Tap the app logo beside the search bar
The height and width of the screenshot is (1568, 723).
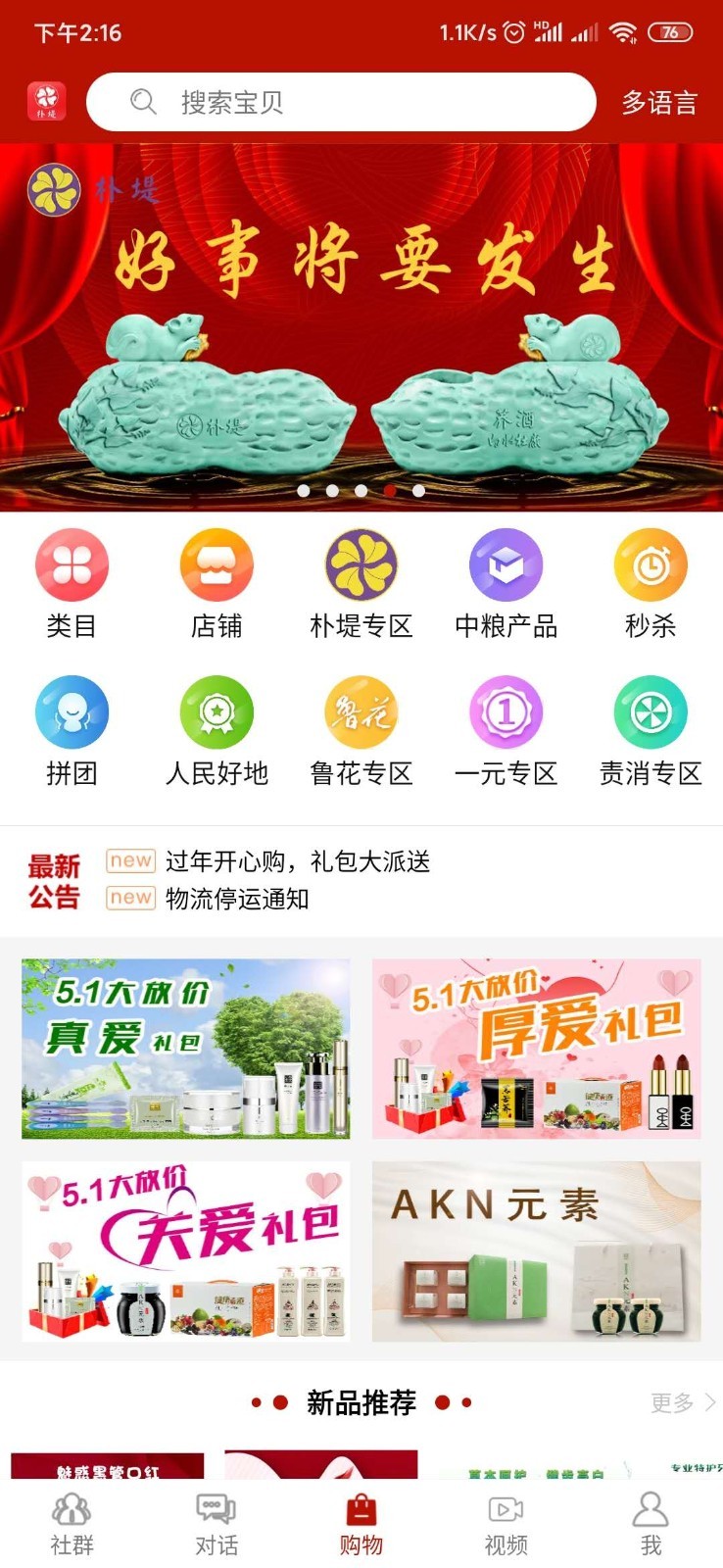click(x=46, y=101)
